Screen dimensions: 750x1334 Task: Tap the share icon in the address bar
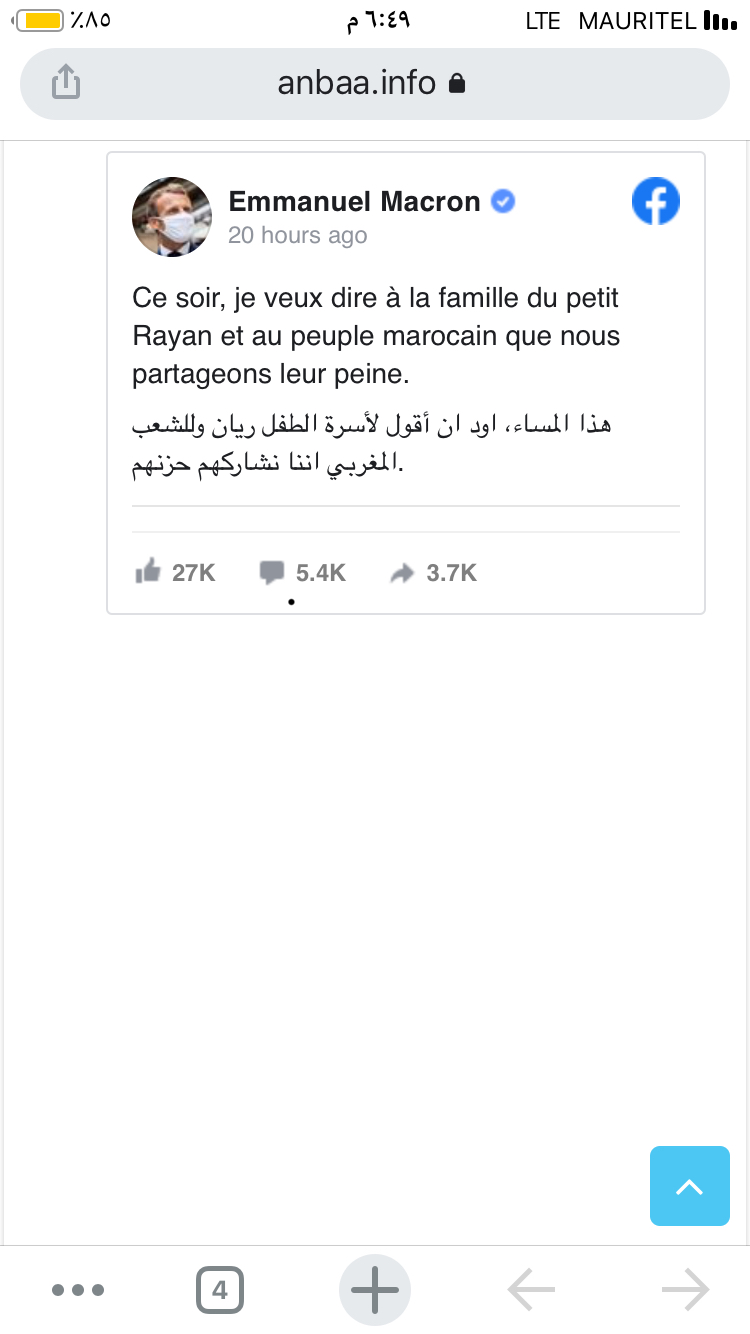[x=65, y=82]
